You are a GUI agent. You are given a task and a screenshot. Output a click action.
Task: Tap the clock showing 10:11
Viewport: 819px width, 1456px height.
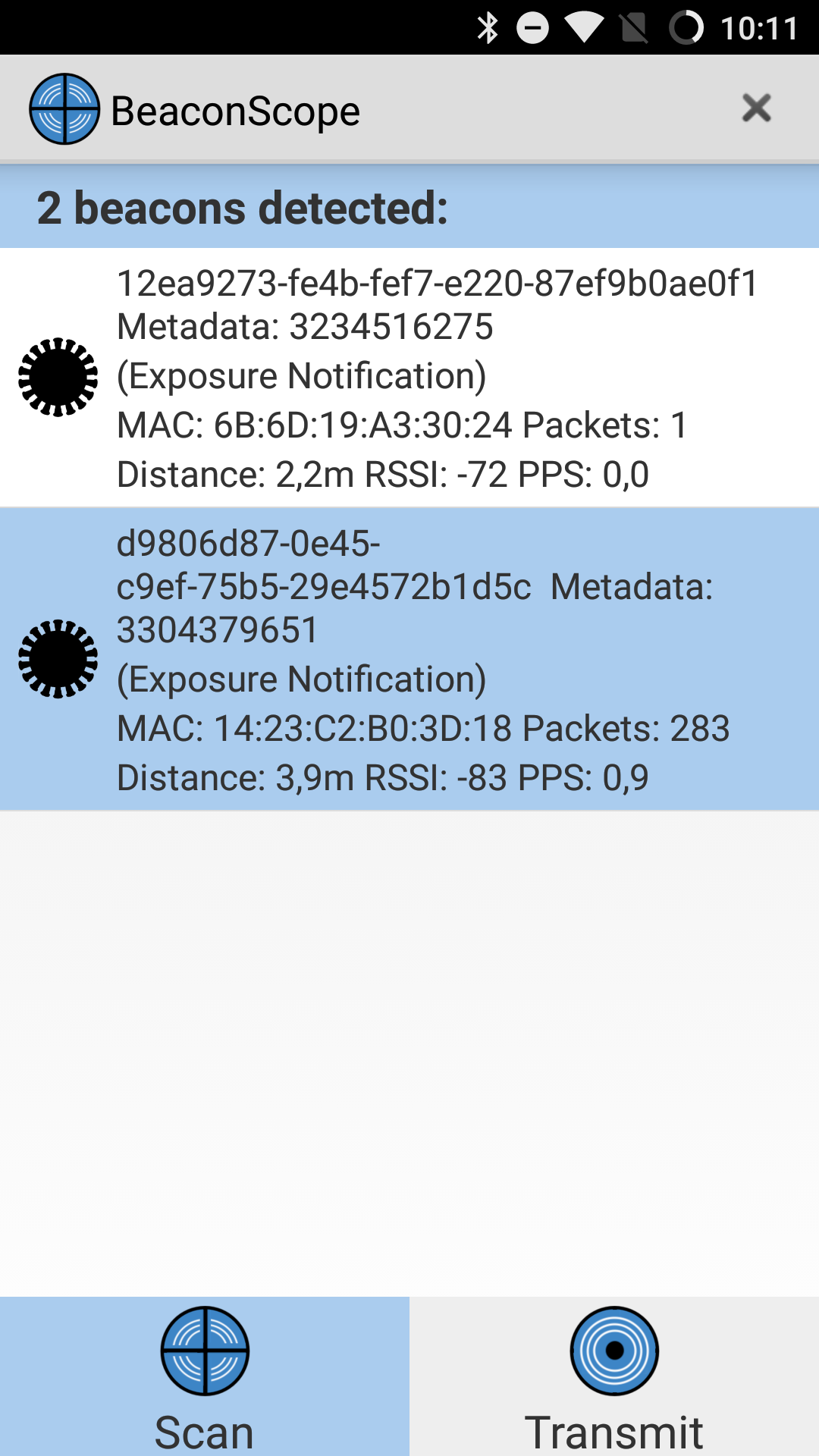click(758, 28)
